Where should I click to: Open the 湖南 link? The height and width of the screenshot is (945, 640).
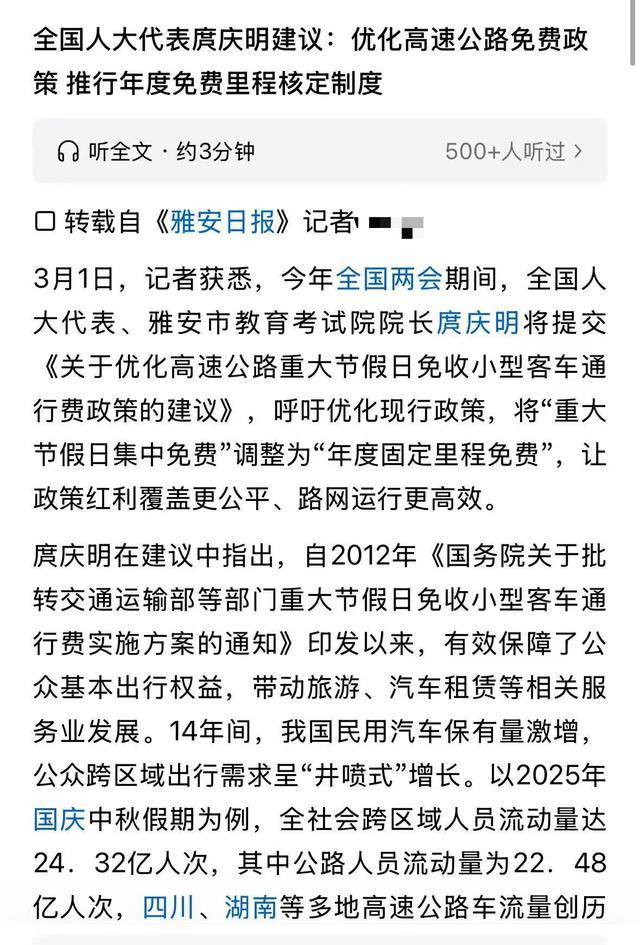point(251,907)
